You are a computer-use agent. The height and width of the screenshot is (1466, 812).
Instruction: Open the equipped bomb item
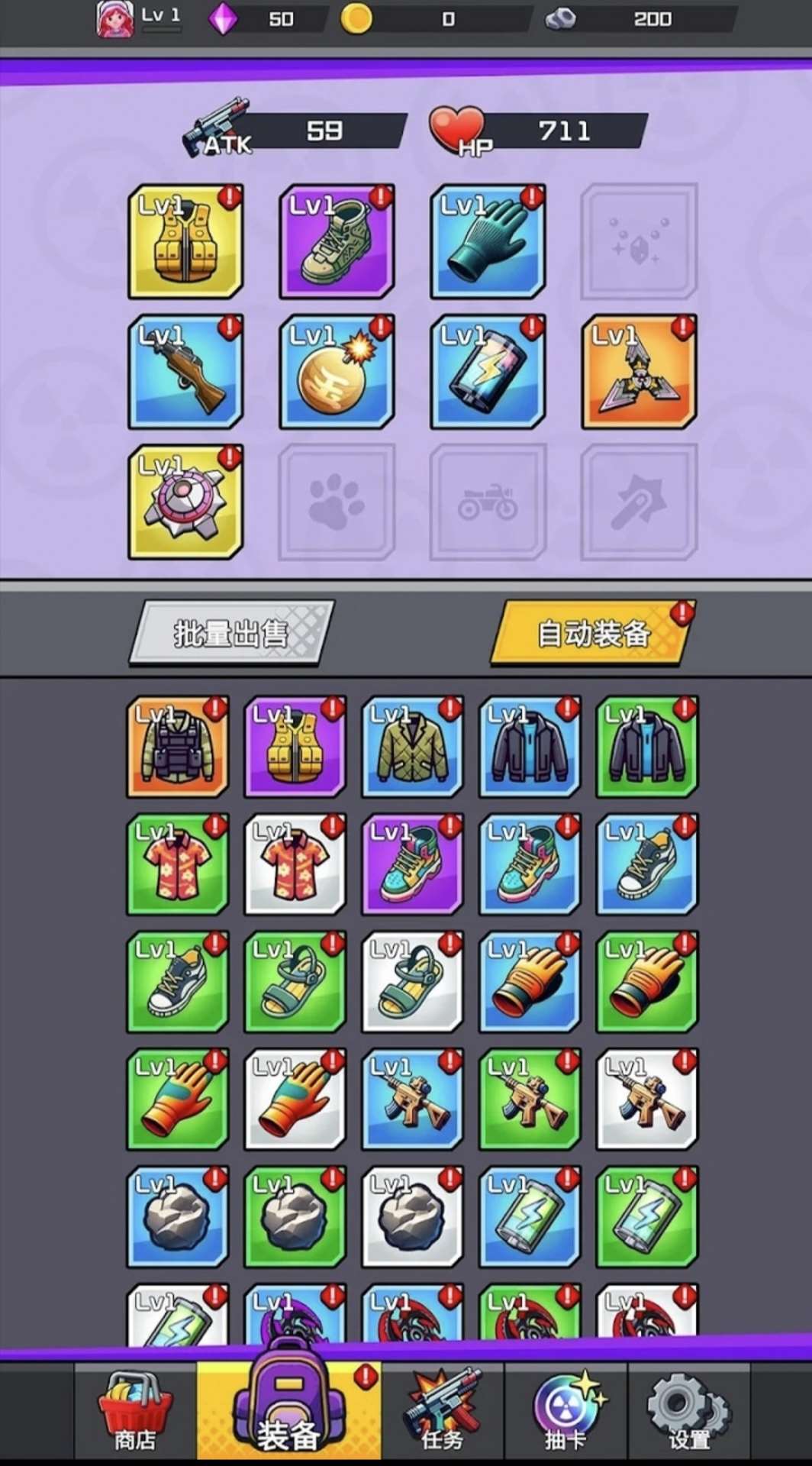coord(337,372)
